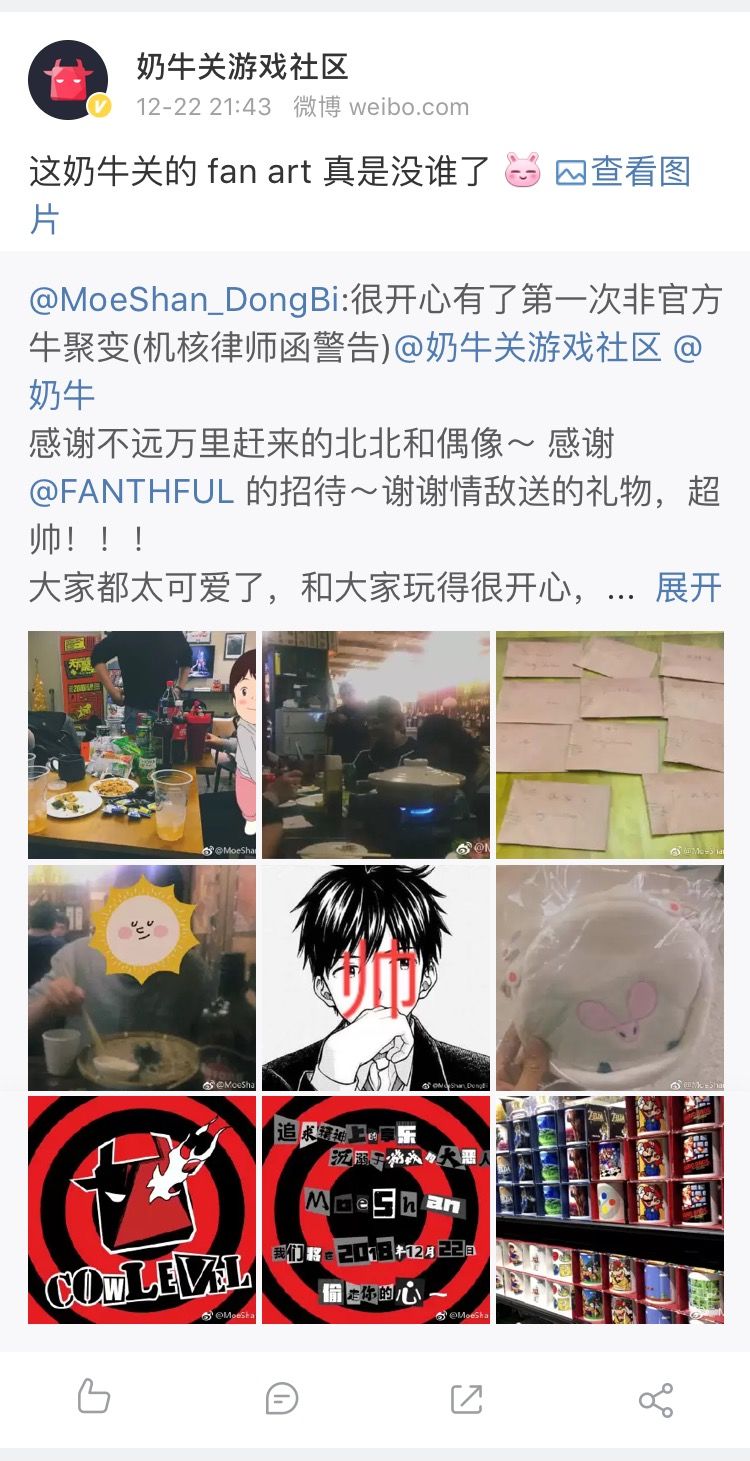Open the brown envelopes photo
The image size is (750, 1461).
point(610,744)
